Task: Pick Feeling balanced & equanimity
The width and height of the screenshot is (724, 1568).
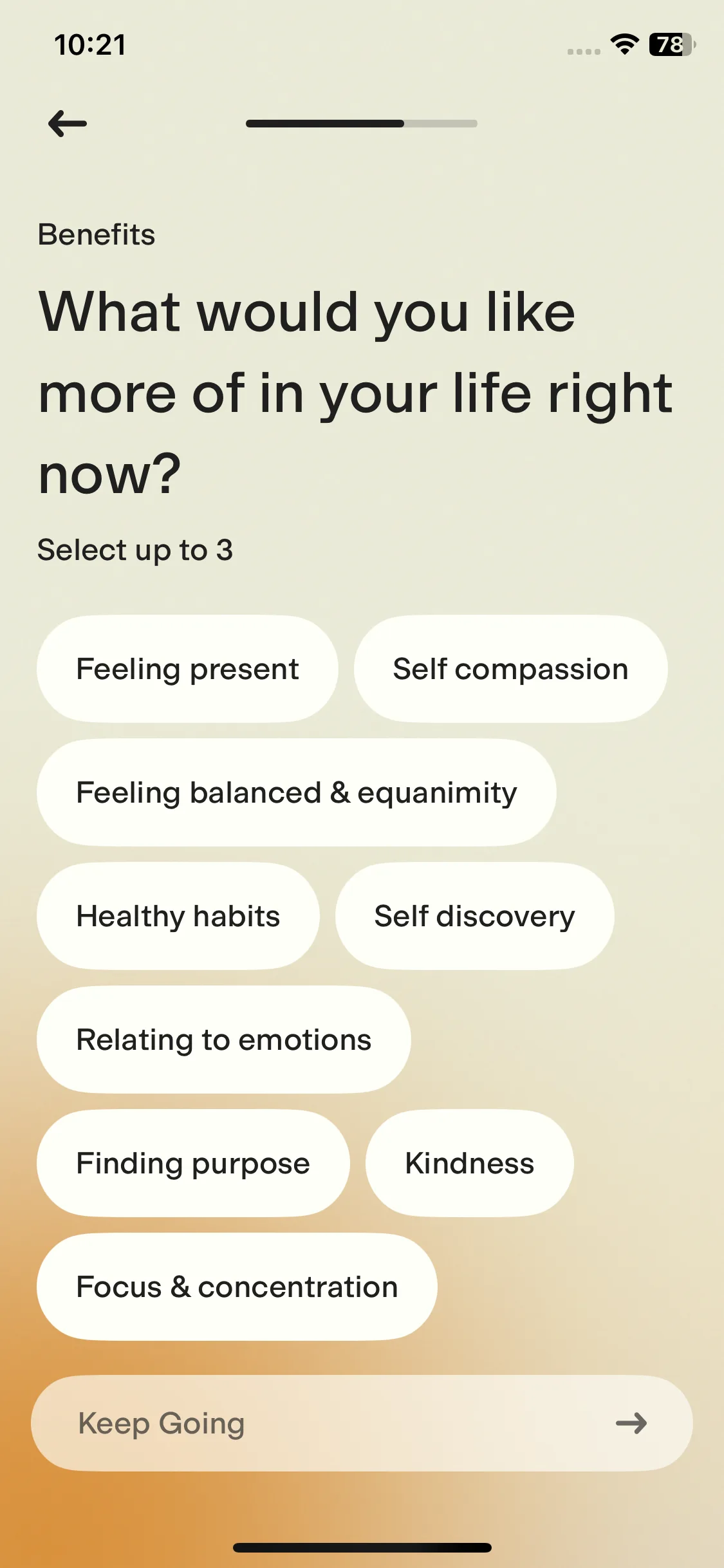Action: pos(296,792)
